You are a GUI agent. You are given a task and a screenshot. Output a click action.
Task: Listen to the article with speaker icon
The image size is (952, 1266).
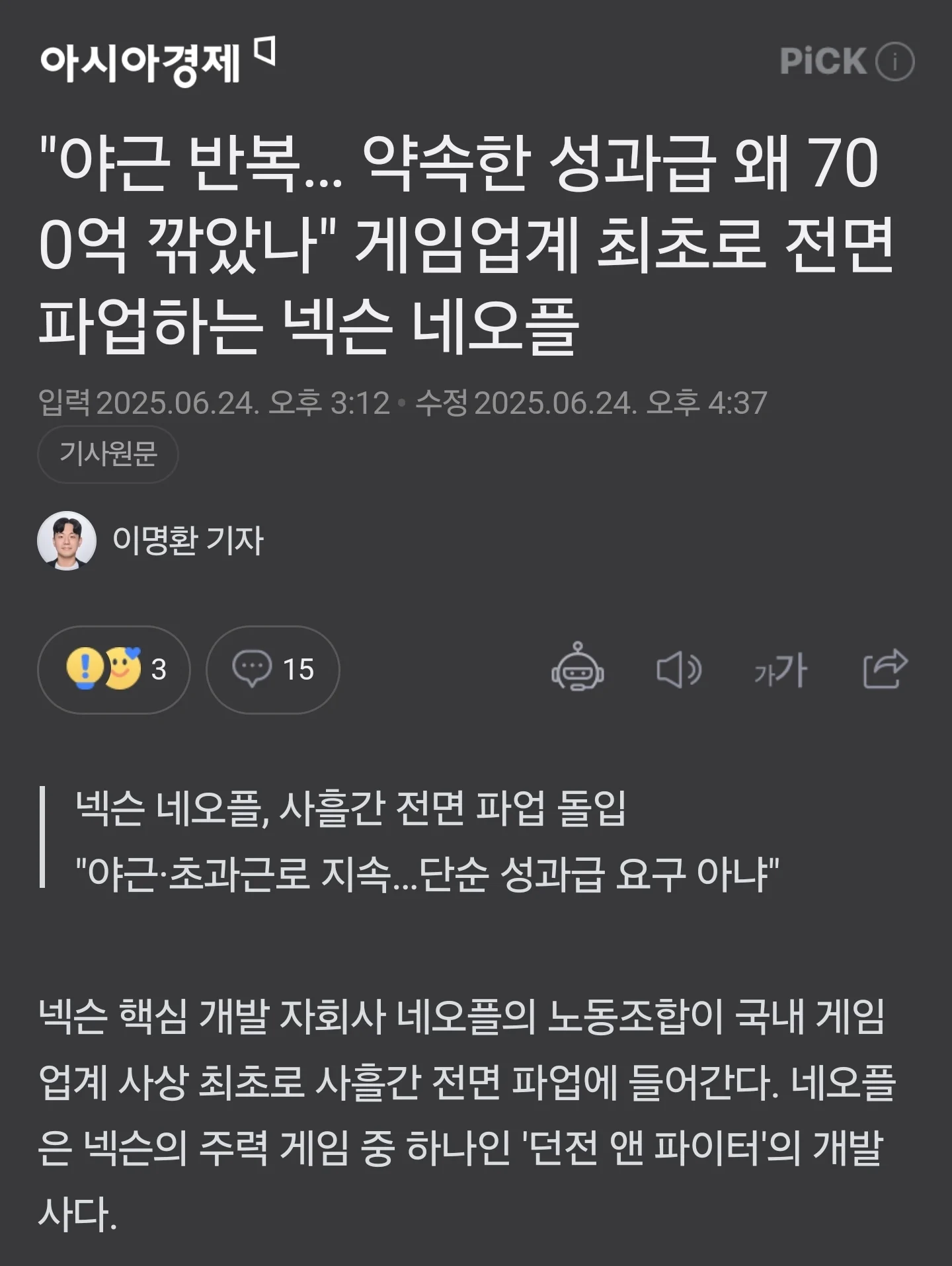coord(678,669)
